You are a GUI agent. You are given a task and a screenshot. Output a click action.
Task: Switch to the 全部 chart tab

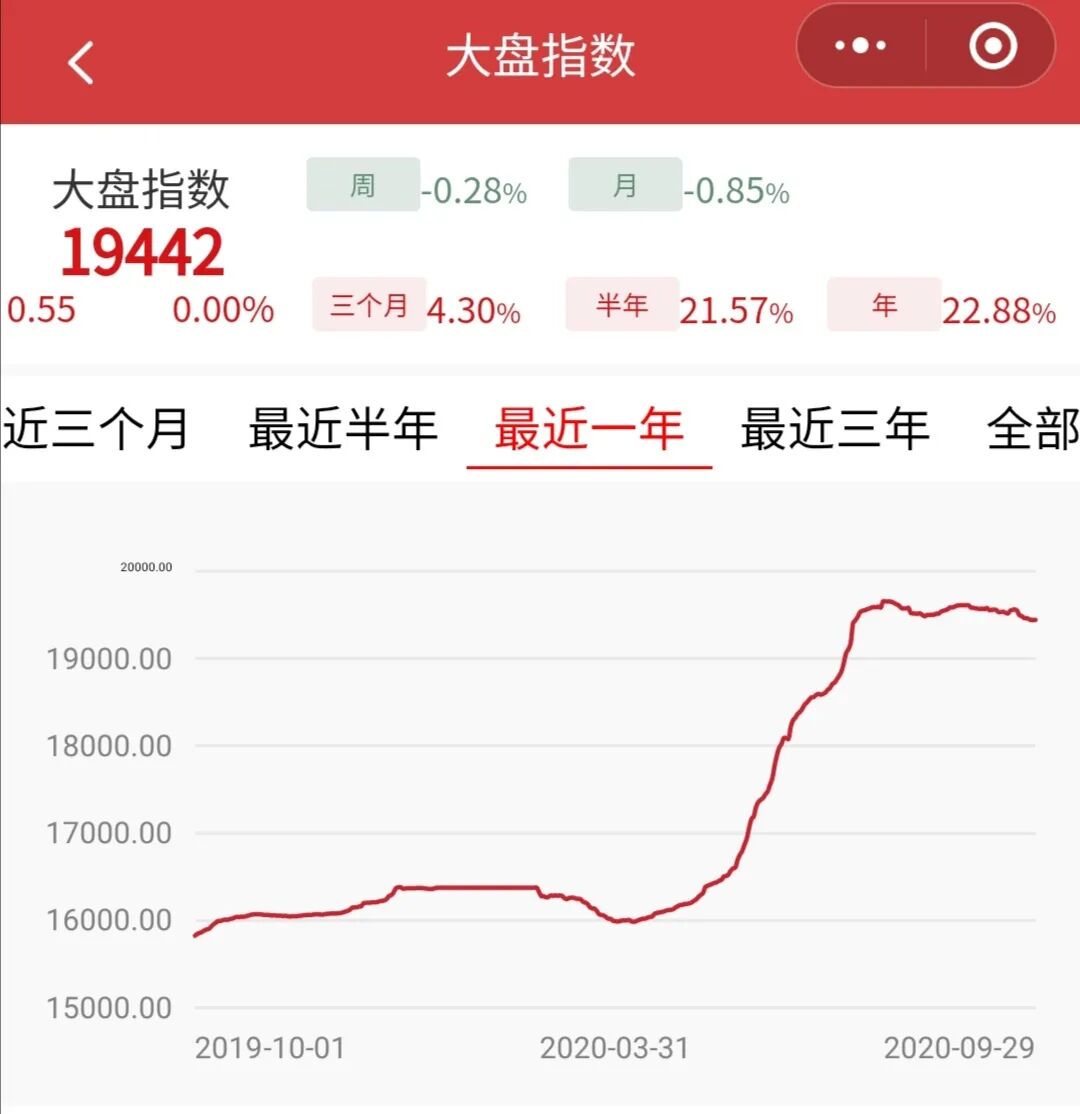point(1034,428)
